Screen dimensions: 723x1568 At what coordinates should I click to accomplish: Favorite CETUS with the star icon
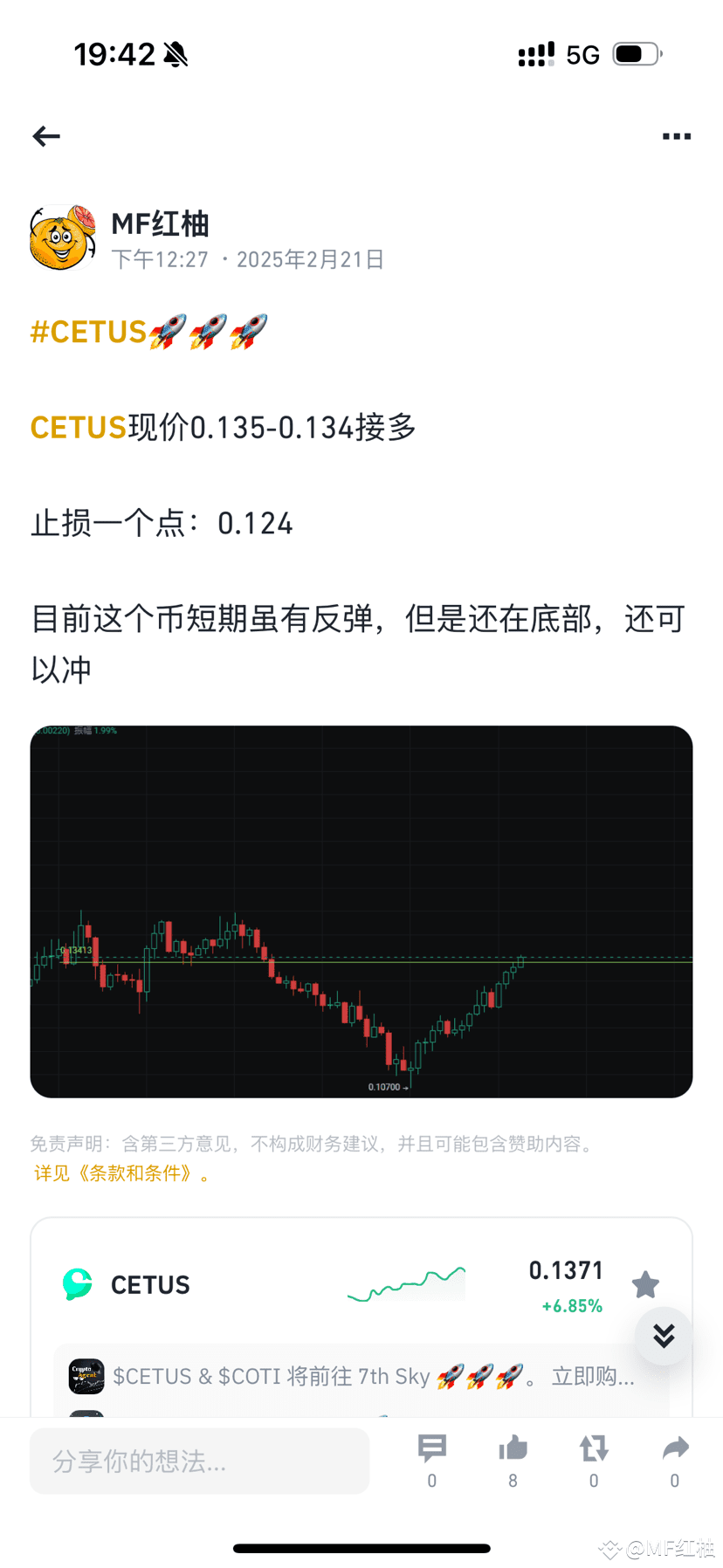pos(645,1284)
